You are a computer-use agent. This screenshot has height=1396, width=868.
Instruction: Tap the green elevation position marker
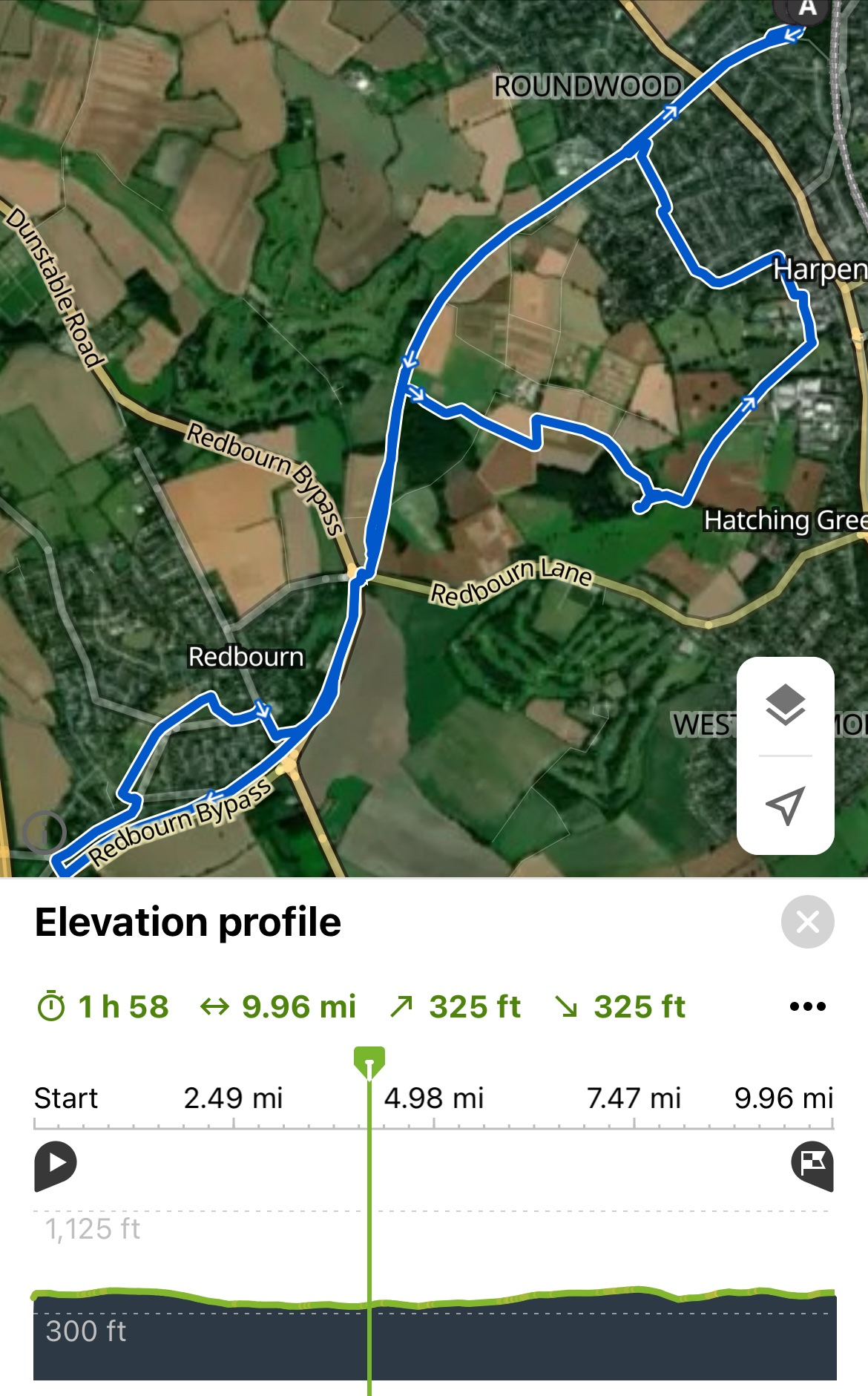click(369, 1061)
